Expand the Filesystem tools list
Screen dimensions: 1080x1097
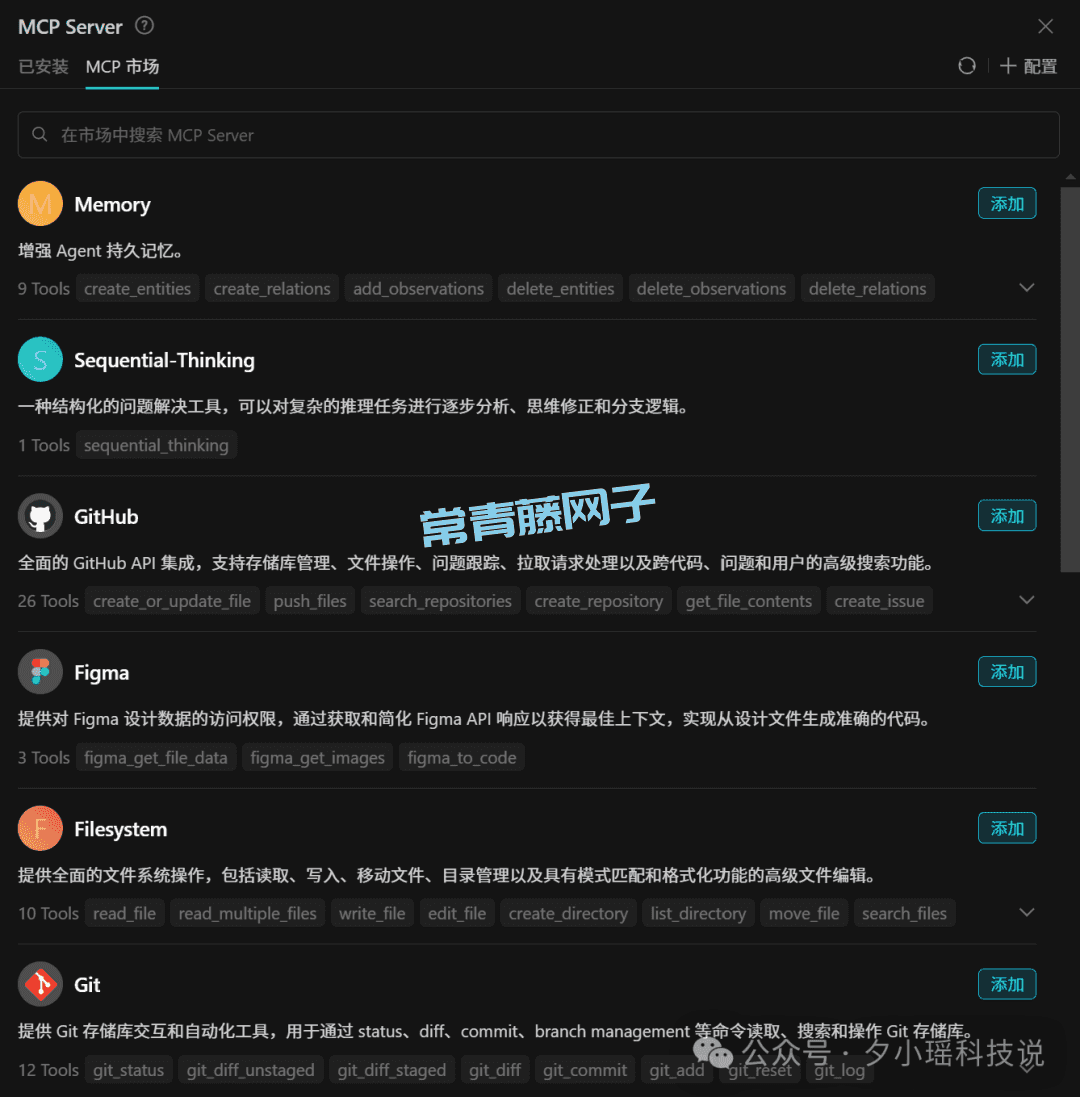coord(1026,912)
